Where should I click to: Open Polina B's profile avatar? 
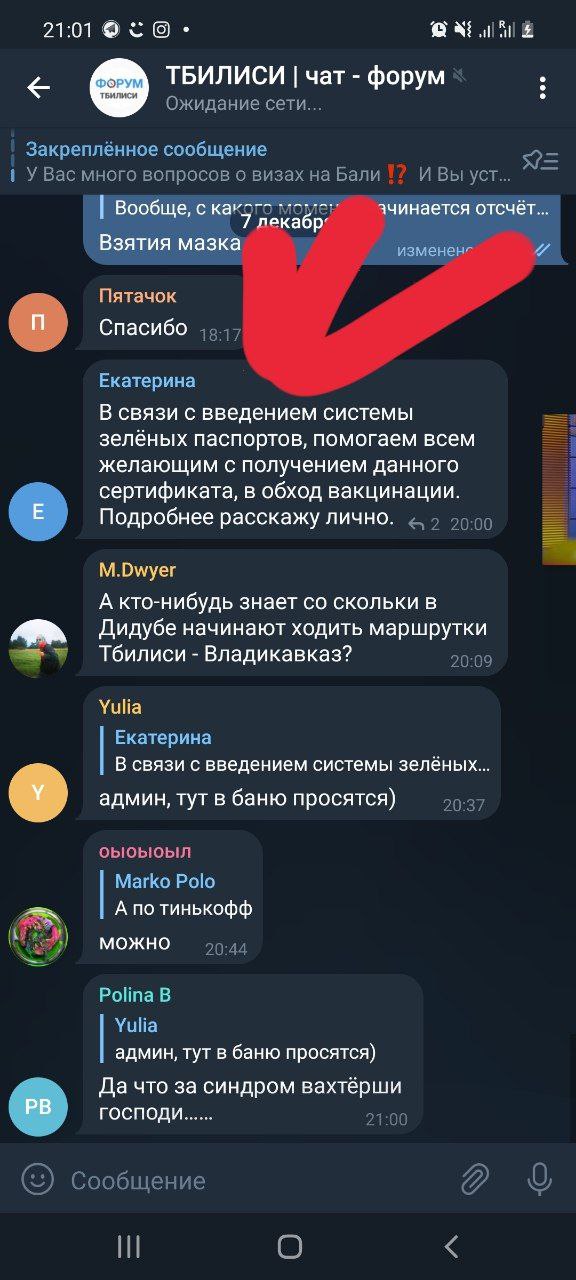(38, 1107)
